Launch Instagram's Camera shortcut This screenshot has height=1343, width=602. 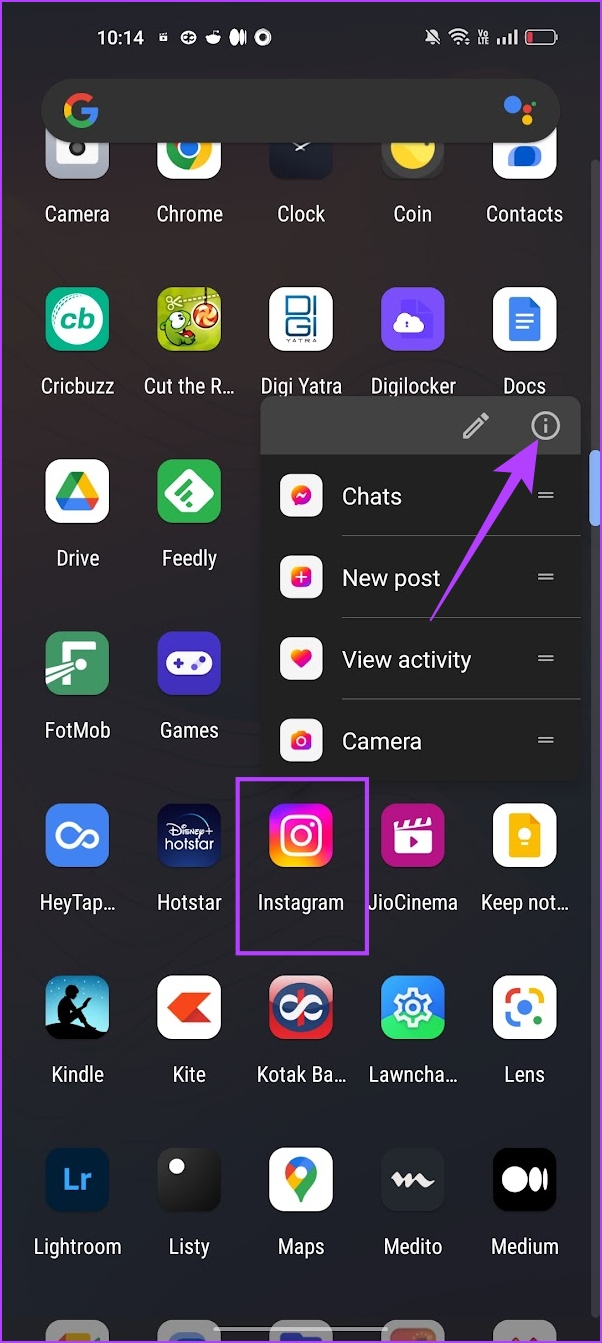pyautogui.click(x=420, y=741)
